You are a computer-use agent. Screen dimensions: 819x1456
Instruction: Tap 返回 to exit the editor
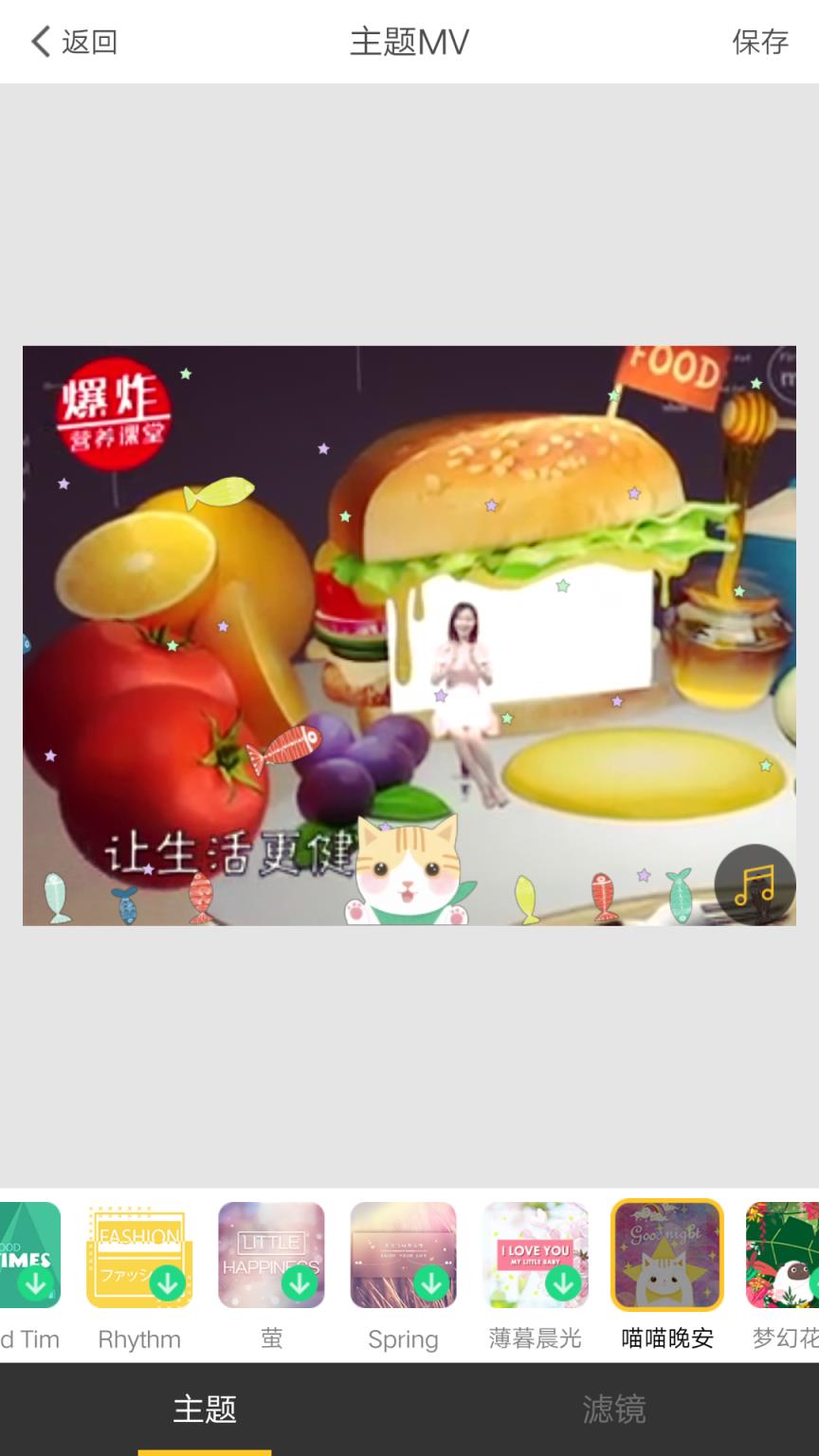[x=90, y=42]
